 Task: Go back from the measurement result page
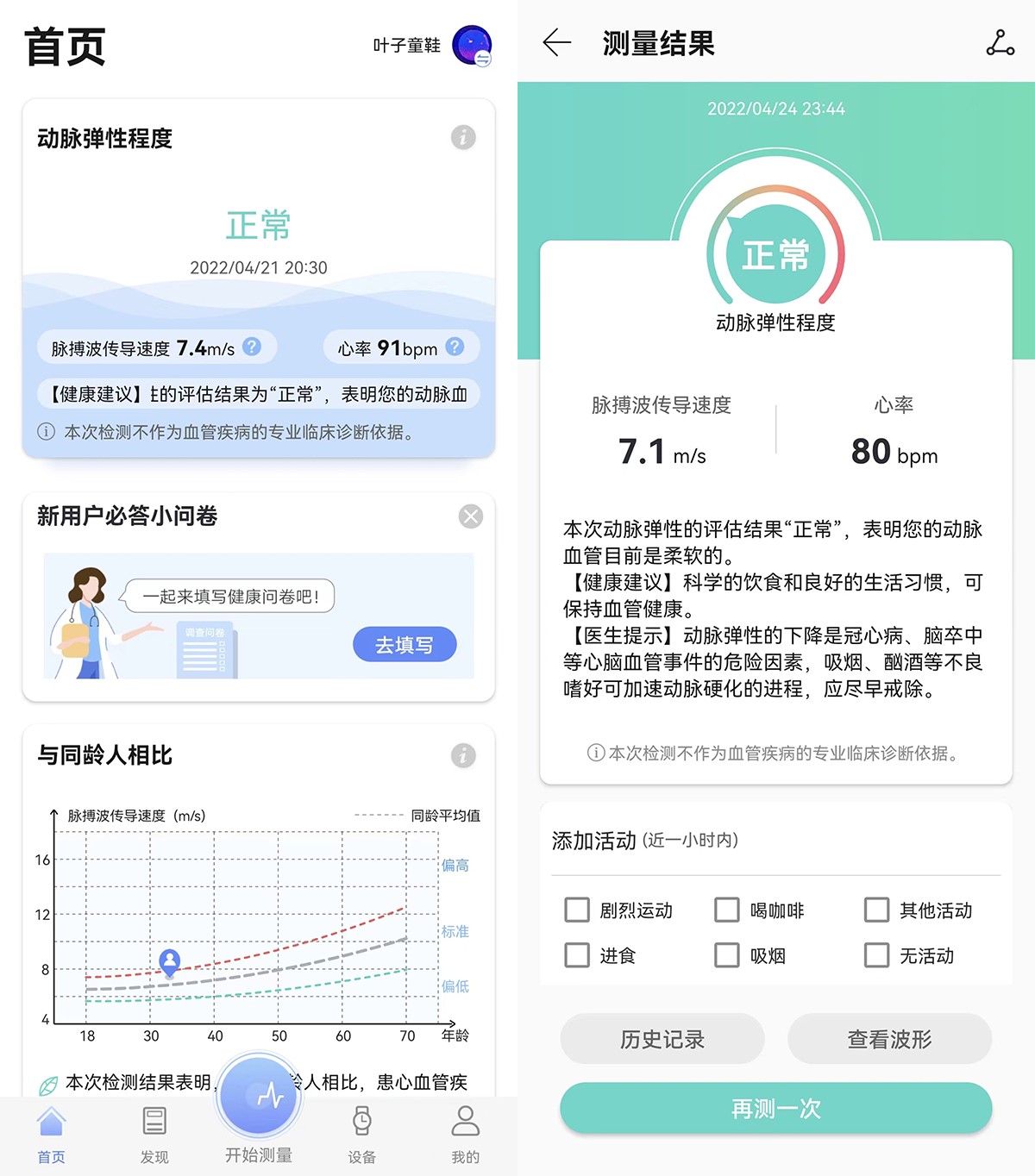click(x=557, y=42)
